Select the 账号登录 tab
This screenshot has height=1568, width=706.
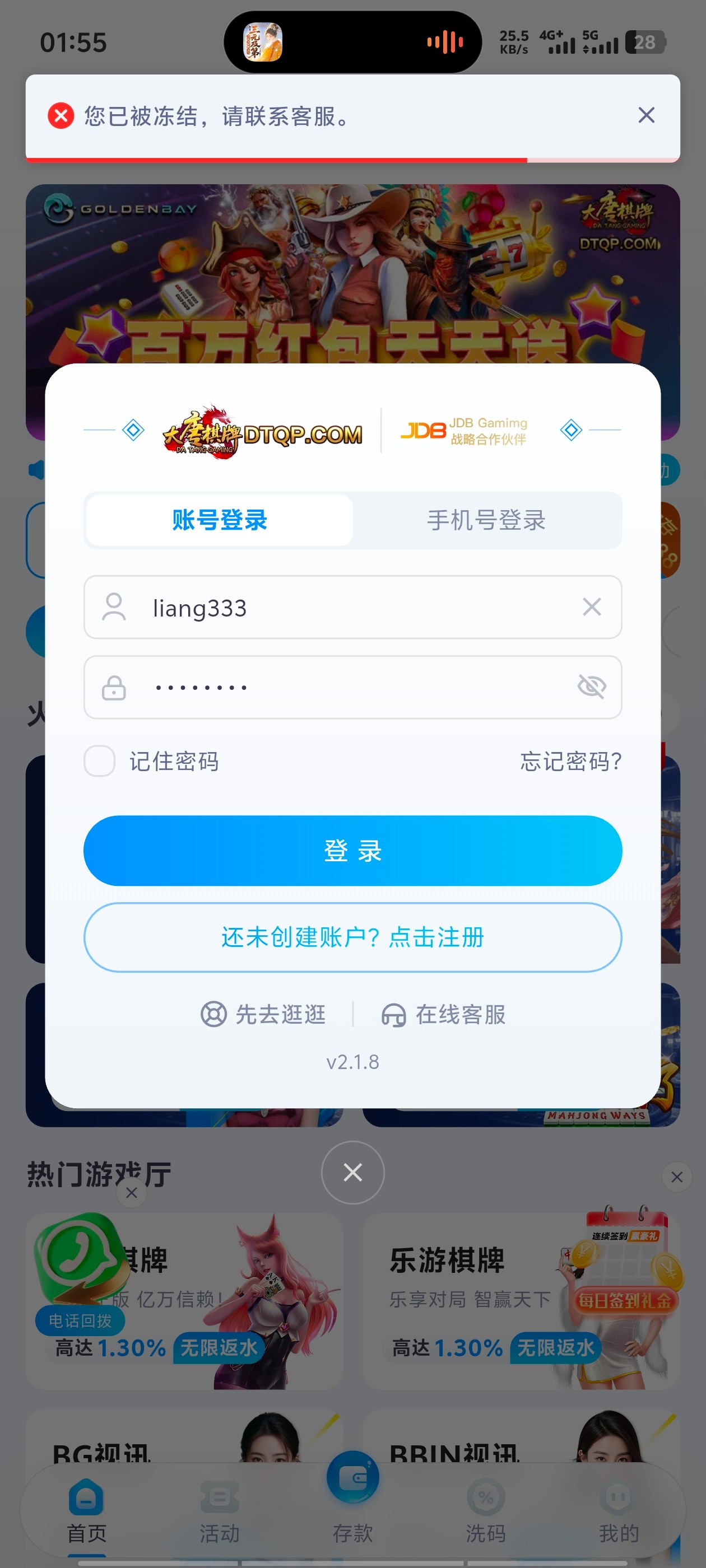coord(220,520)
